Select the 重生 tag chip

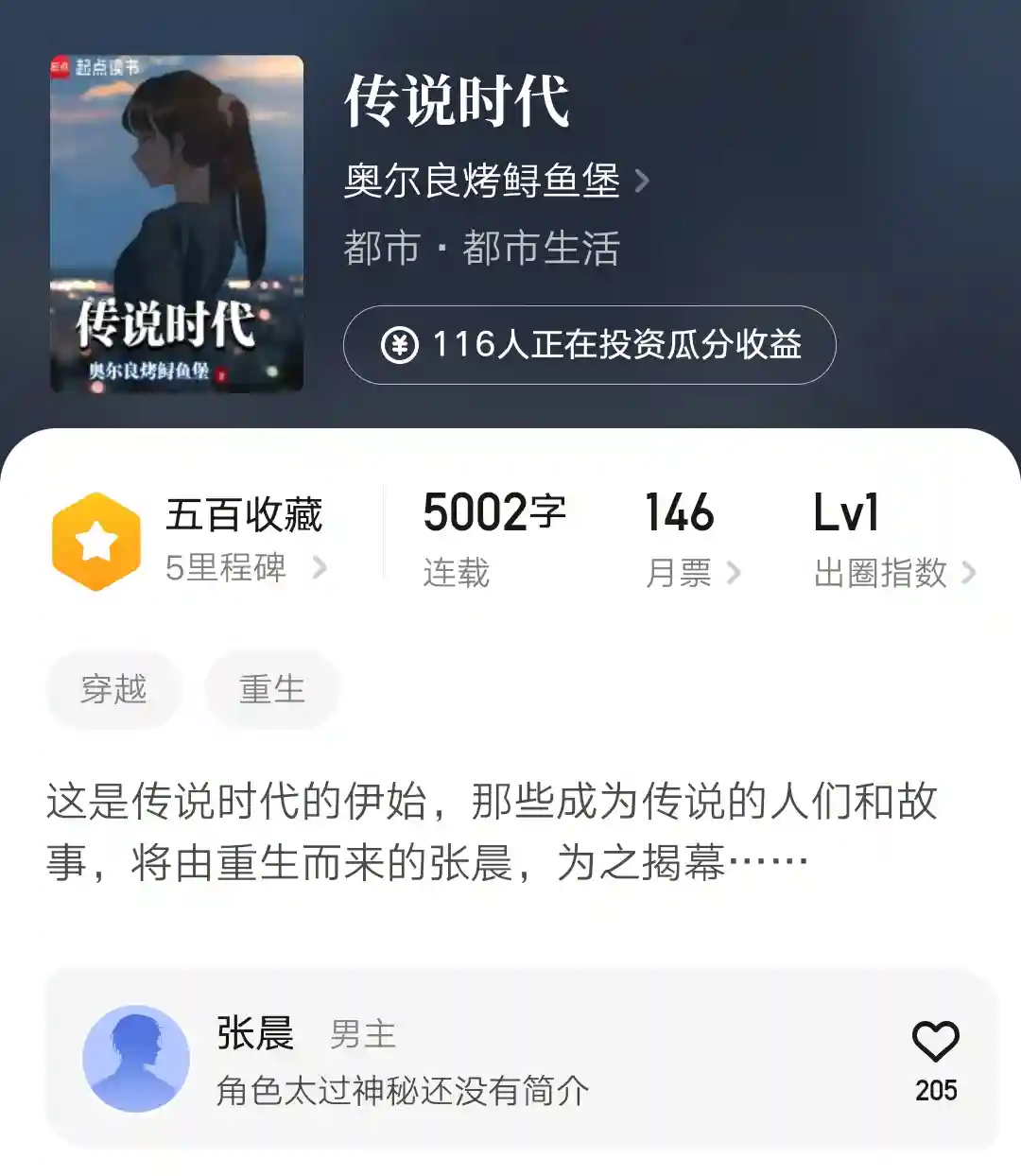click(x=272, y=689)
